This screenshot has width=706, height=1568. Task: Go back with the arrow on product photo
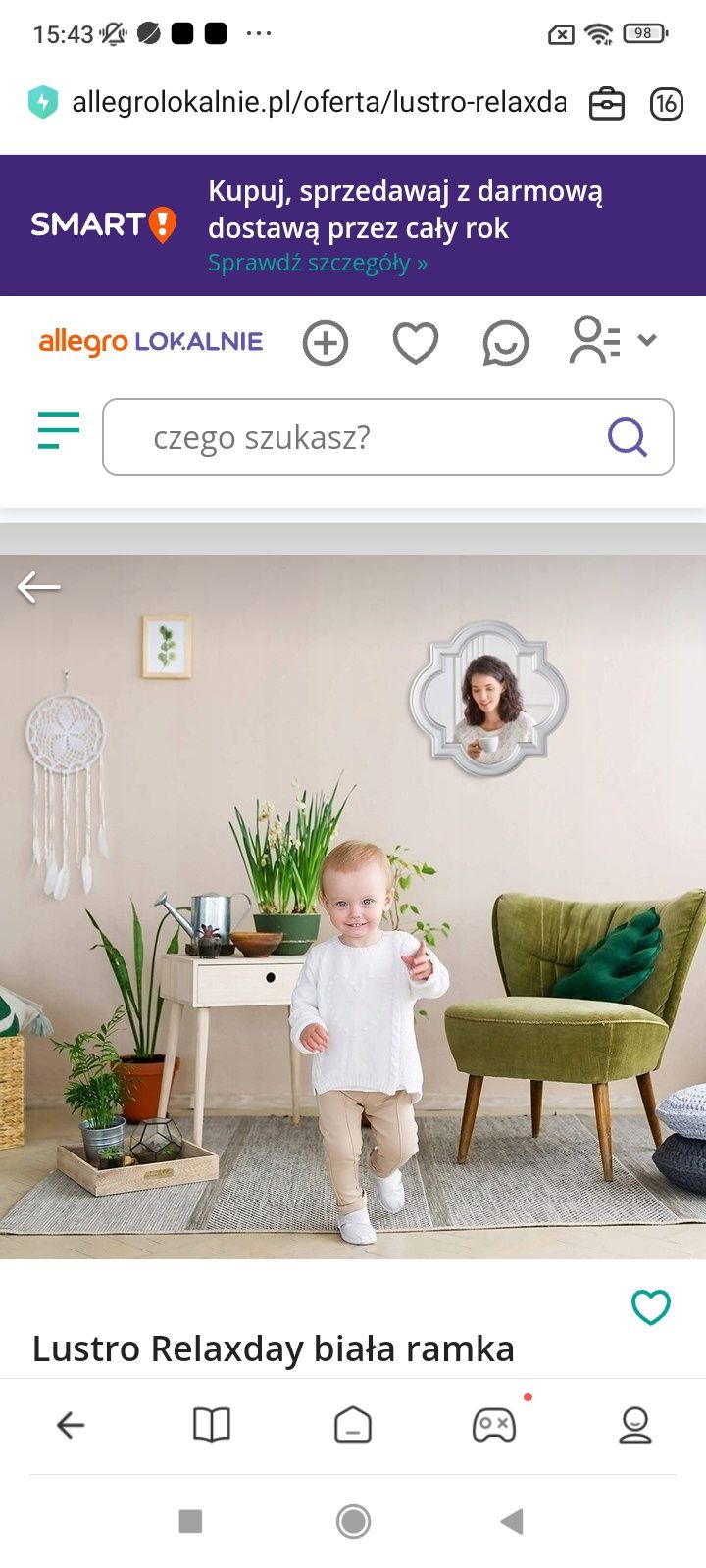[x=39, y=587]
